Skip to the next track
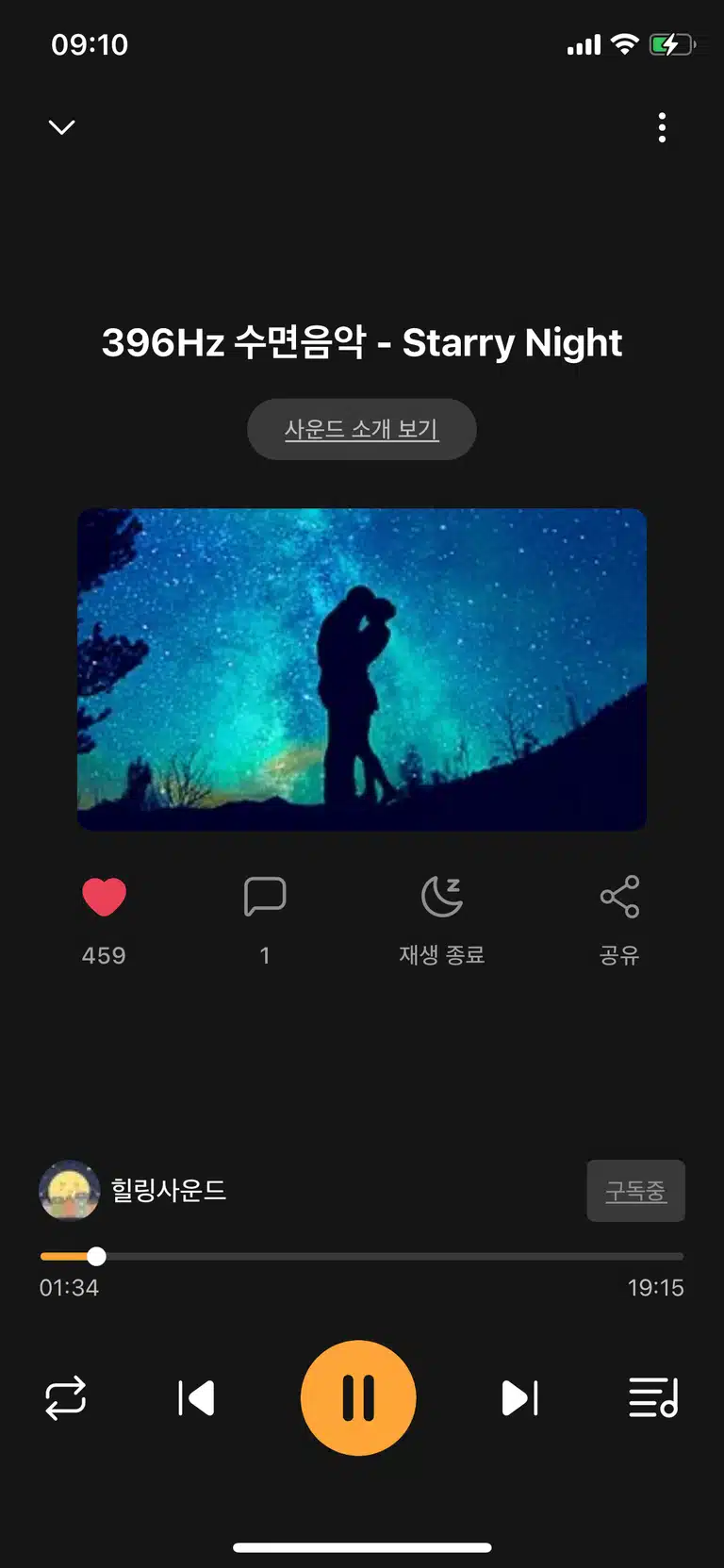 [x=520, y=1398]
